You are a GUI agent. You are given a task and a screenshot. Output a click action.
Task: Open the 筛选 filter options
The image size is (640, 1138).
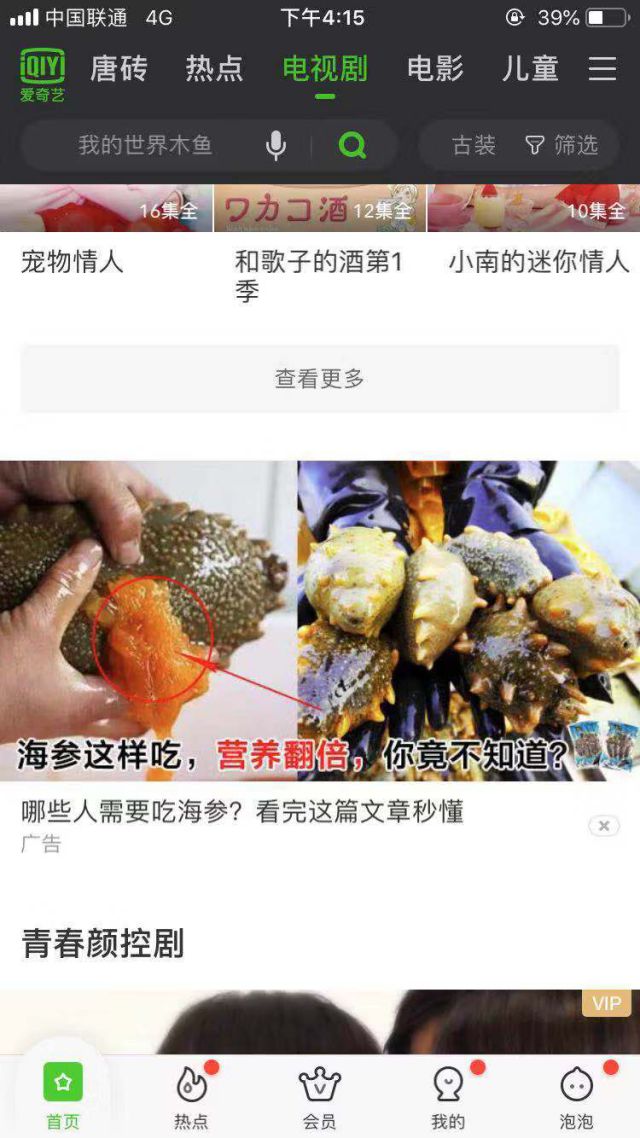[562, 146]
